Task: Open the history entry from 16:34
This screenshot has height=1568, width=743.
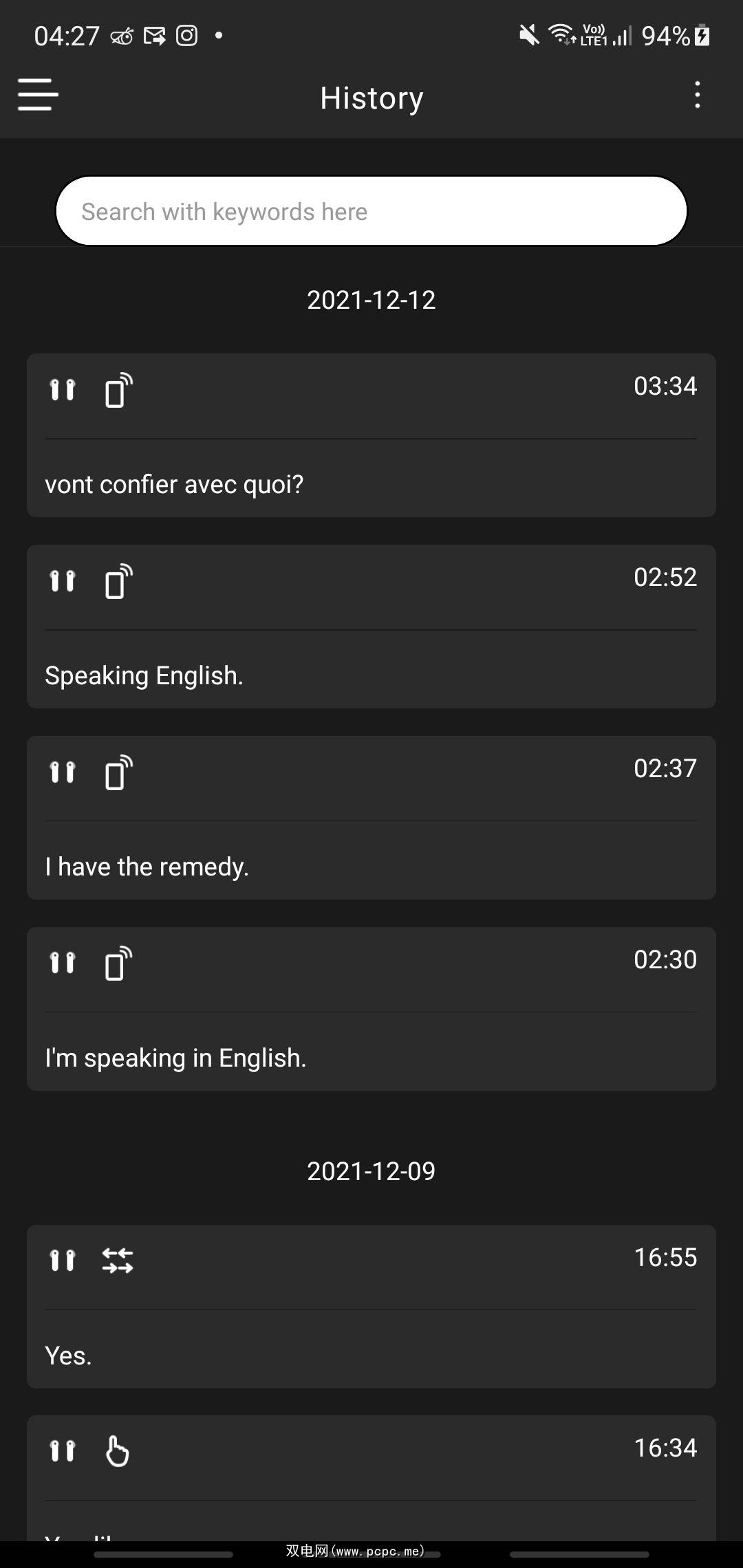Action: click(x=371, y=1479)
